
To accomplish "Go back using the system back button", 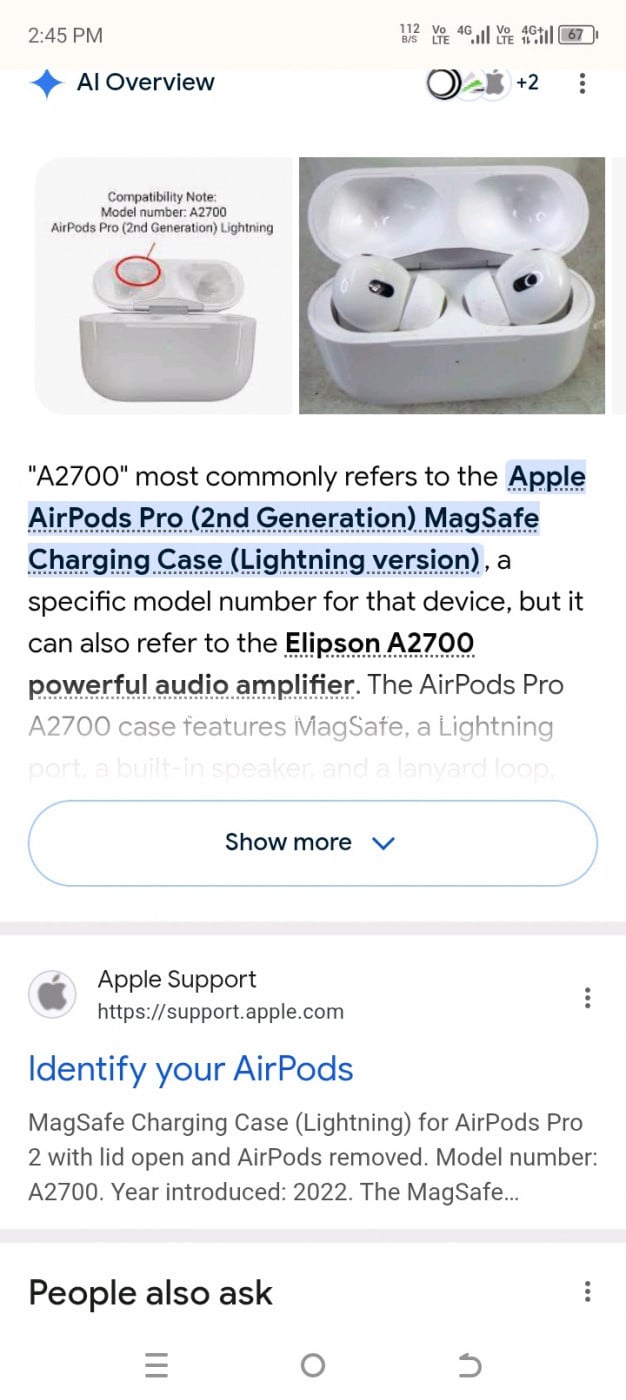I will (469, 1365).
